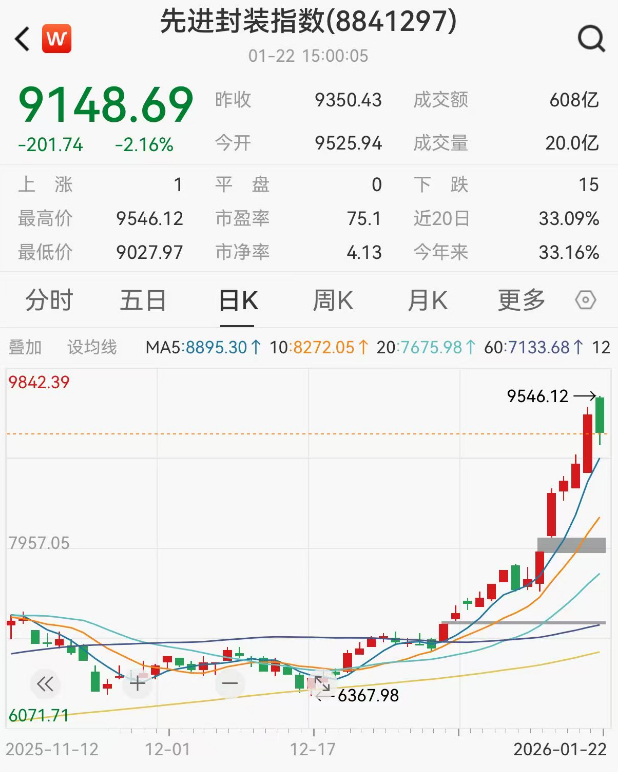Open the search magnifier icon
This screenshot has height=772, width=618.
(591, 39)
